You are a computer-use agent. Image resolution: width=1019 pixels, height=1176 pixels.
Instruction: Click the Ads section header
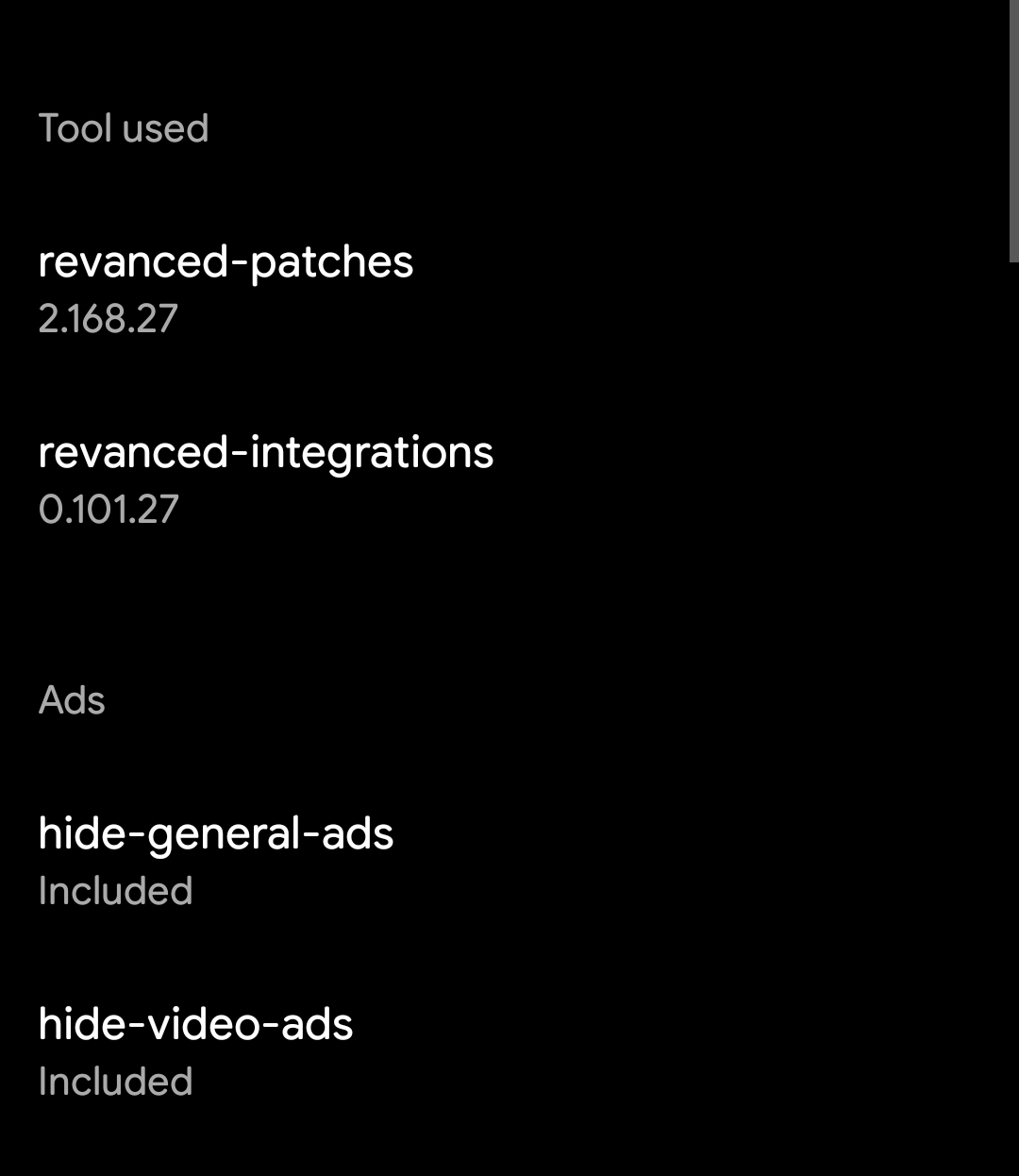click(x=73, y=700)
